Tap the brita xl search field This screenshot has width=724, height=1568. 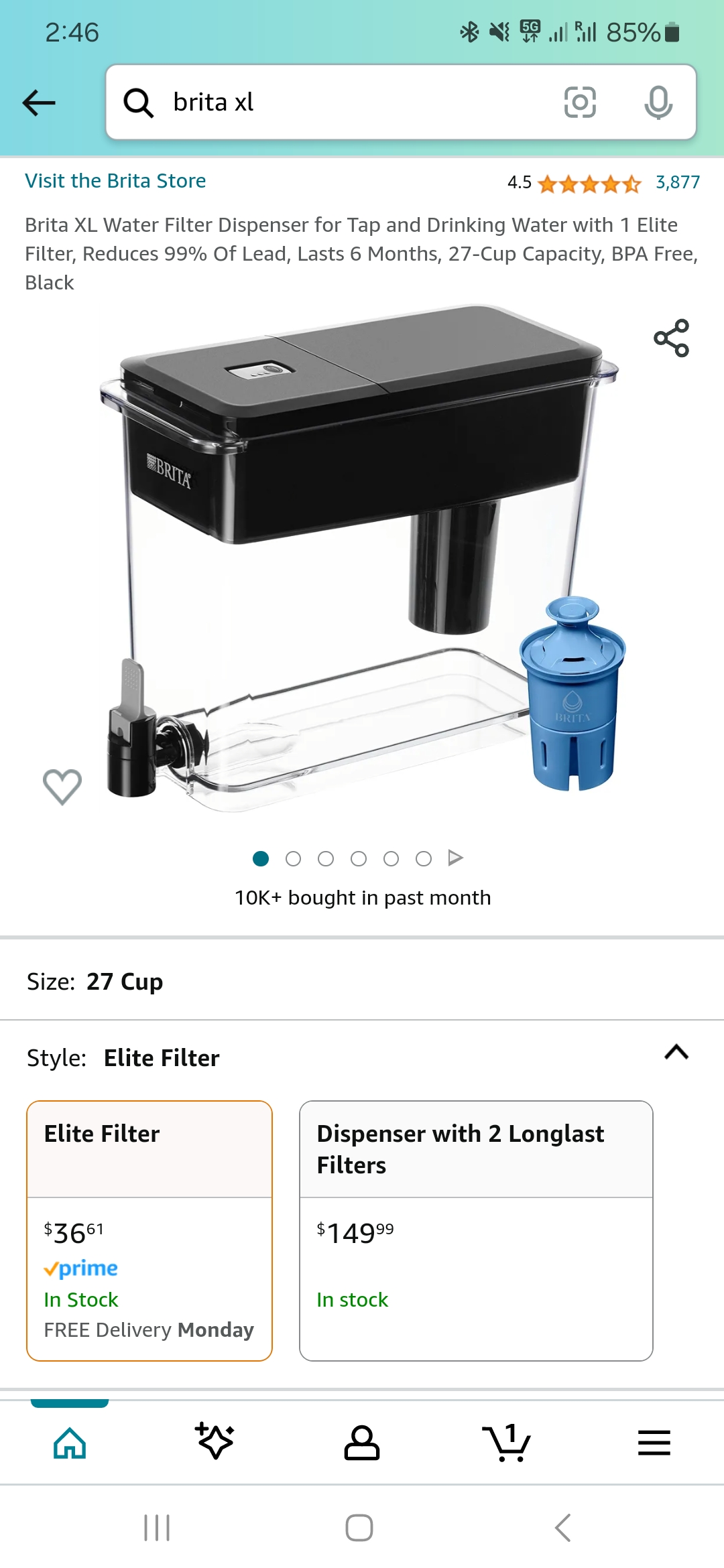pyautogui.click(x=349, y=103)
